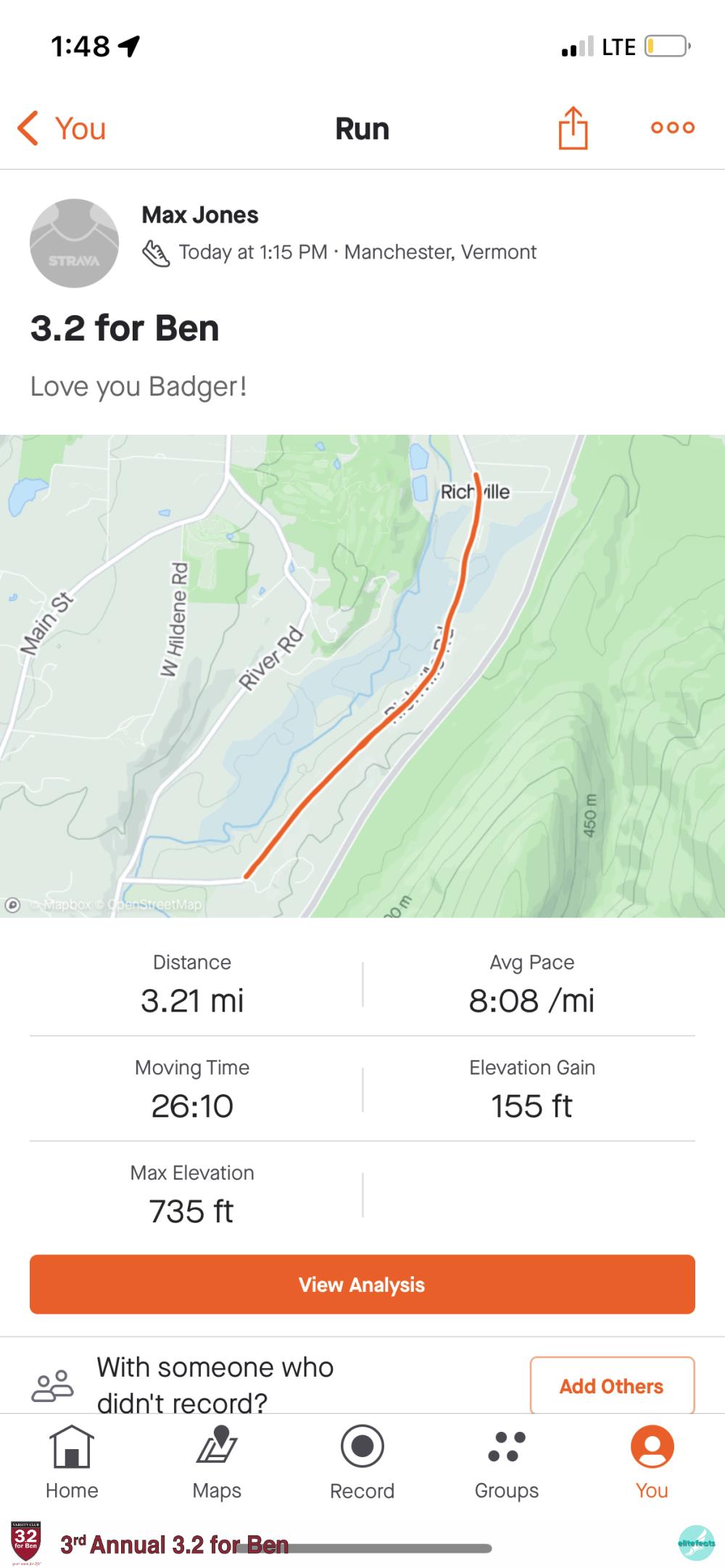Image resolution: width=725 pixels, height=1568 pixels.
Task: Select the You tab
Action: pyautogui.click(x=652, y=1462)
